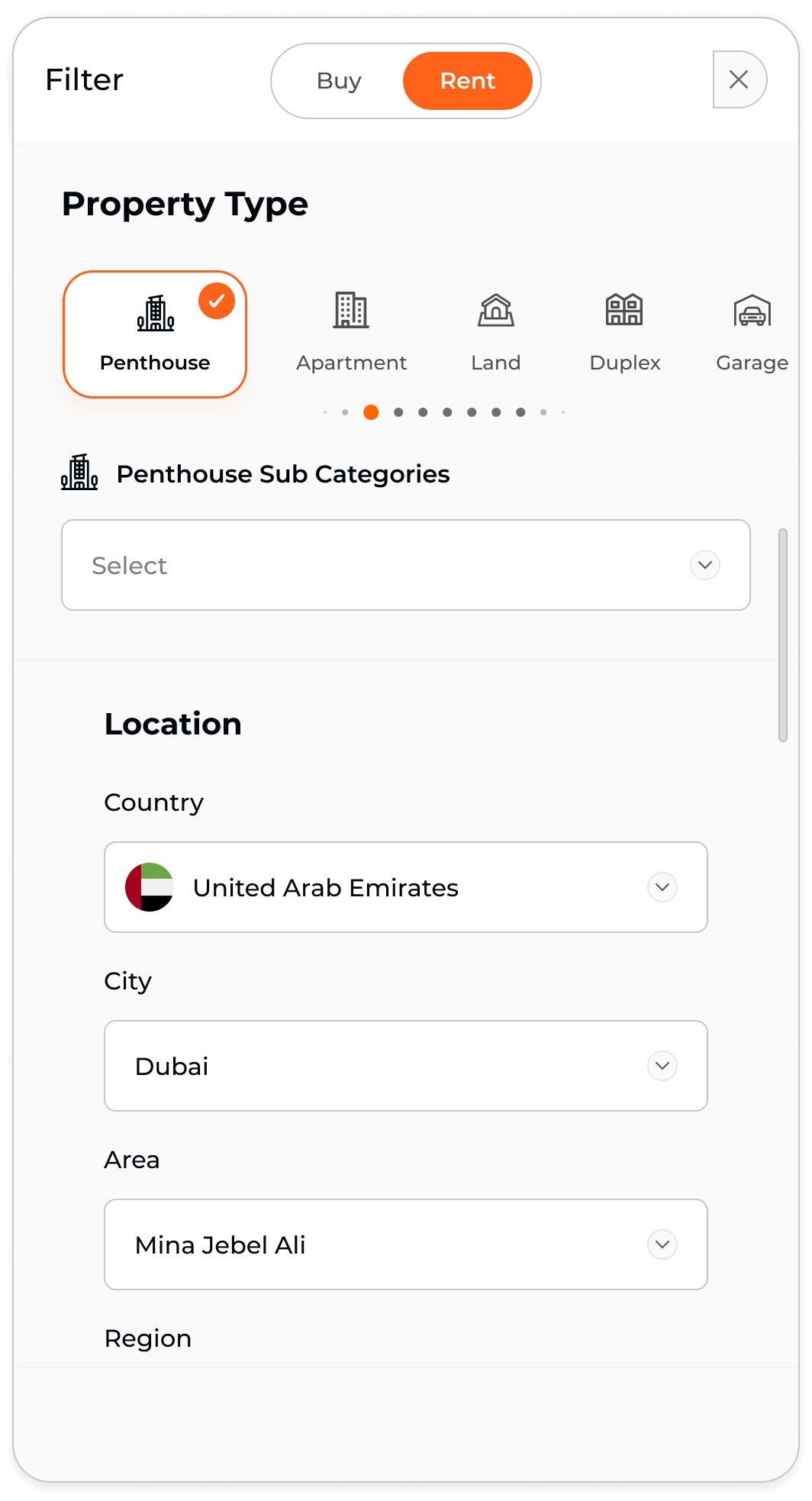Expand Penthouse Sub Categories dropdown
Screen dimensions: 812x1501
(405, 565)
